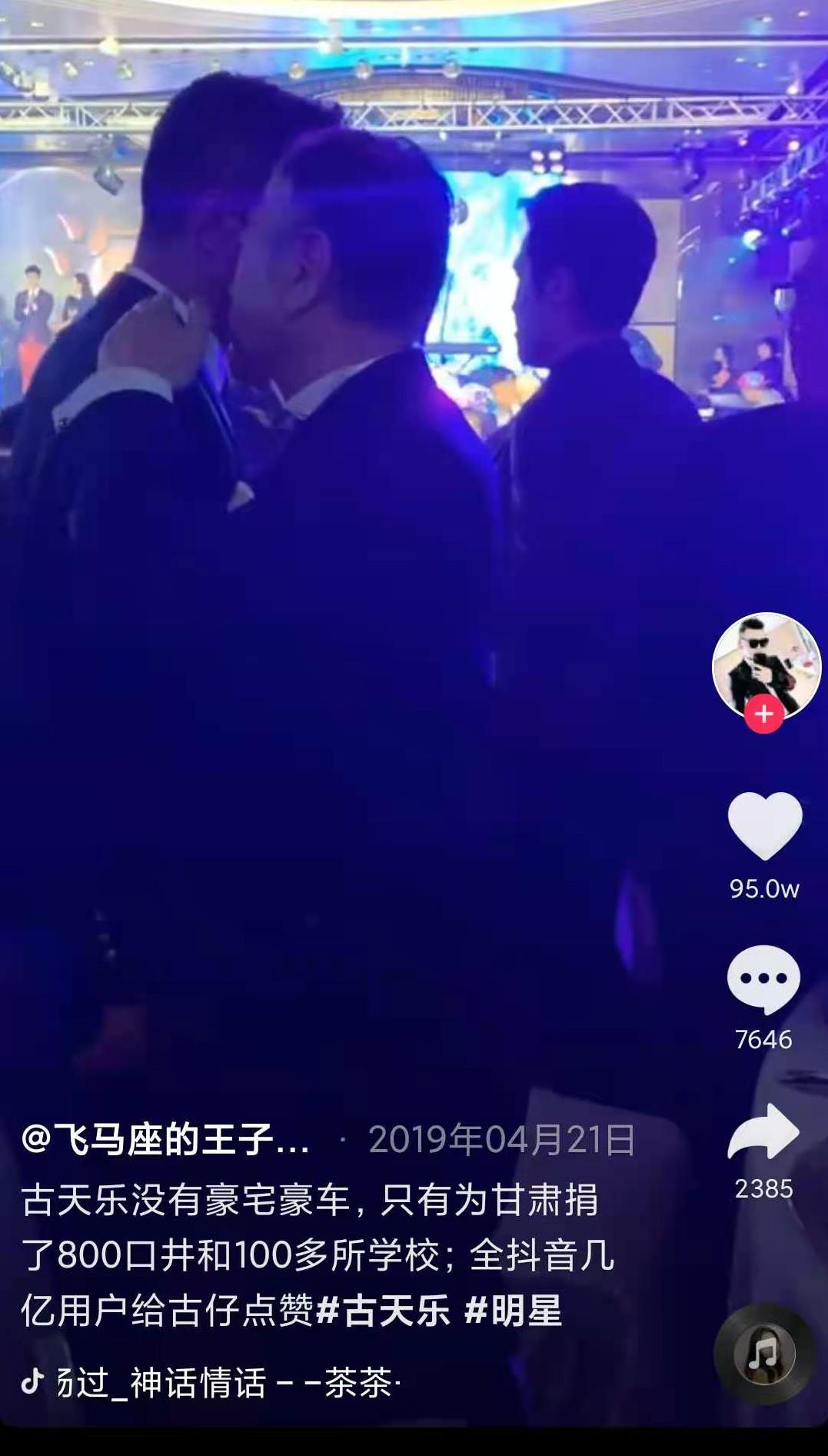828x1456 pixels.
Task: Share this video via the arrow icon
Action: point(763,1131)
